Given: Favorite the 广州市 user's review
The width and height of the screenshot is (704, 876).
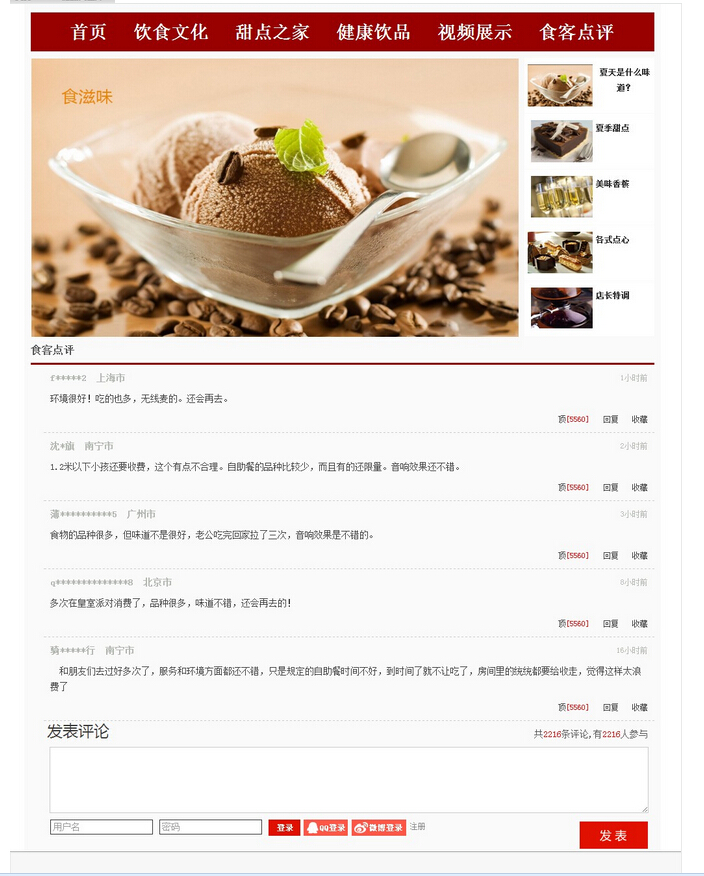Looking at the screenshot, I should tap(639, 555).
